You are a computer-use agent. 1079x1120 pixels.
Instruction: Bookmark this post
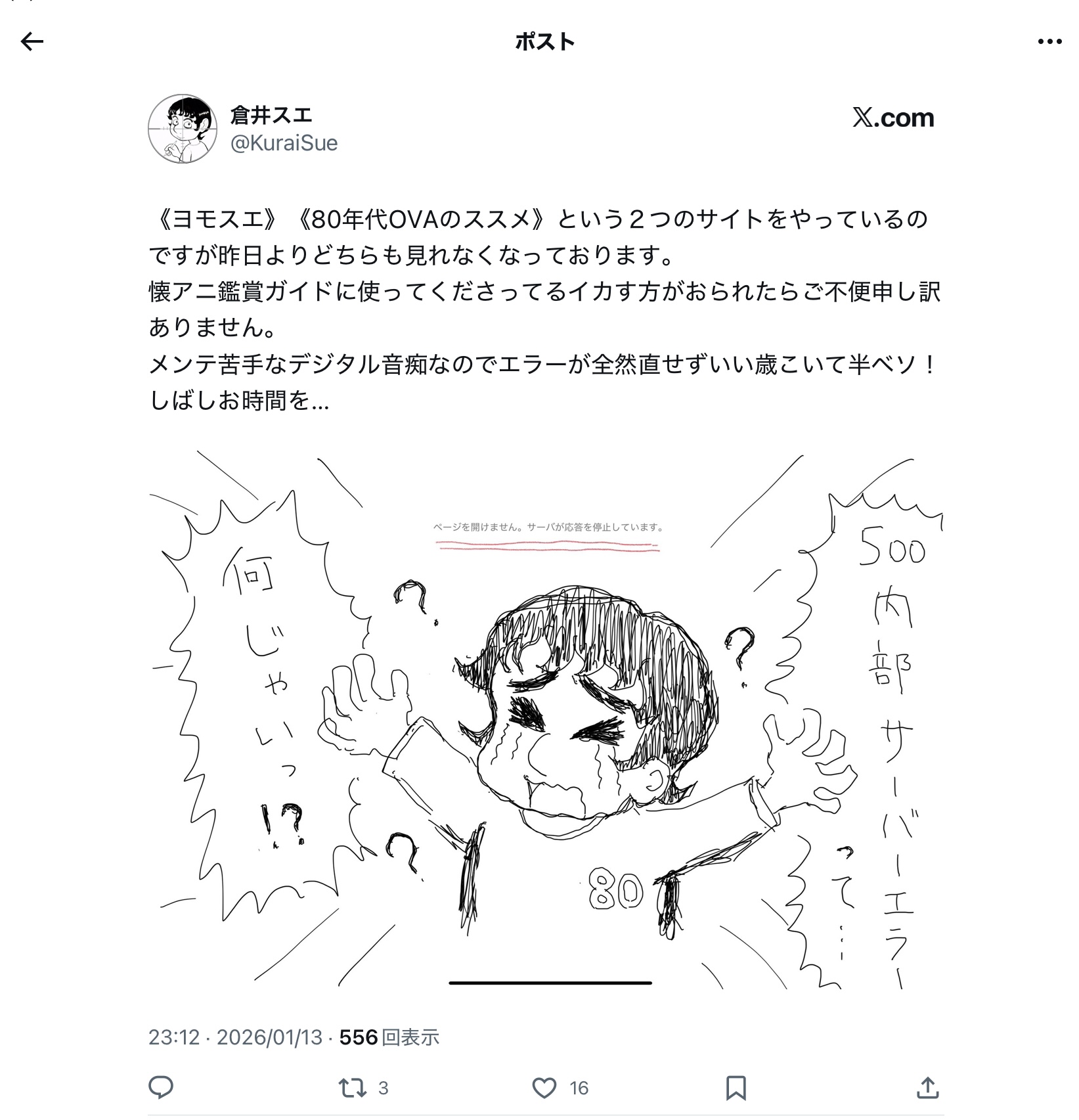coord(736,1087)
